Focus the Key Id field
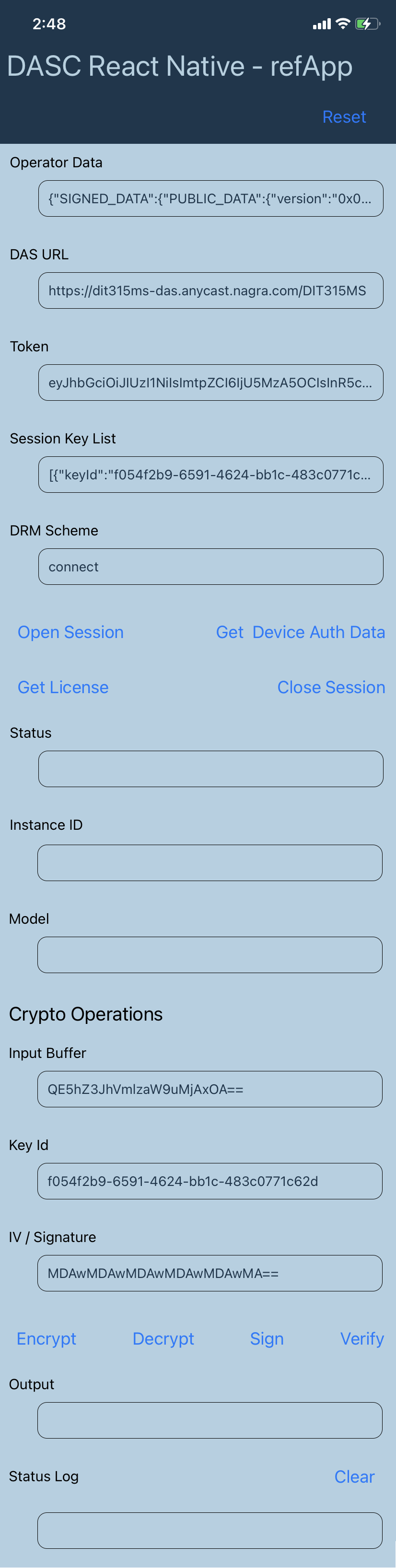The height and width of the screenshot is (1568, 396). (210, 1181)
